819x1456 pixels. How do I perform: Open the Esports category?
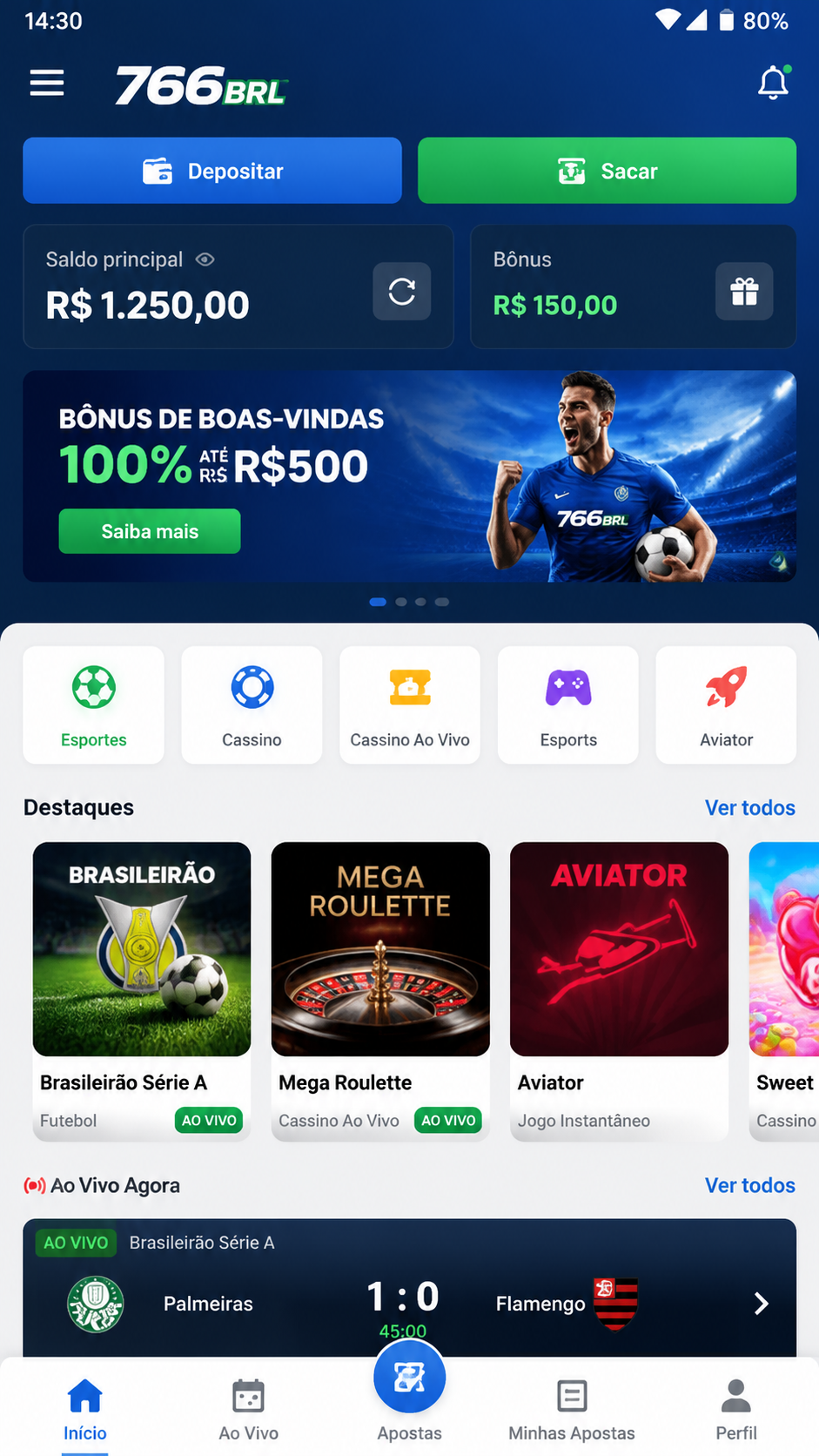click(568, 705)
